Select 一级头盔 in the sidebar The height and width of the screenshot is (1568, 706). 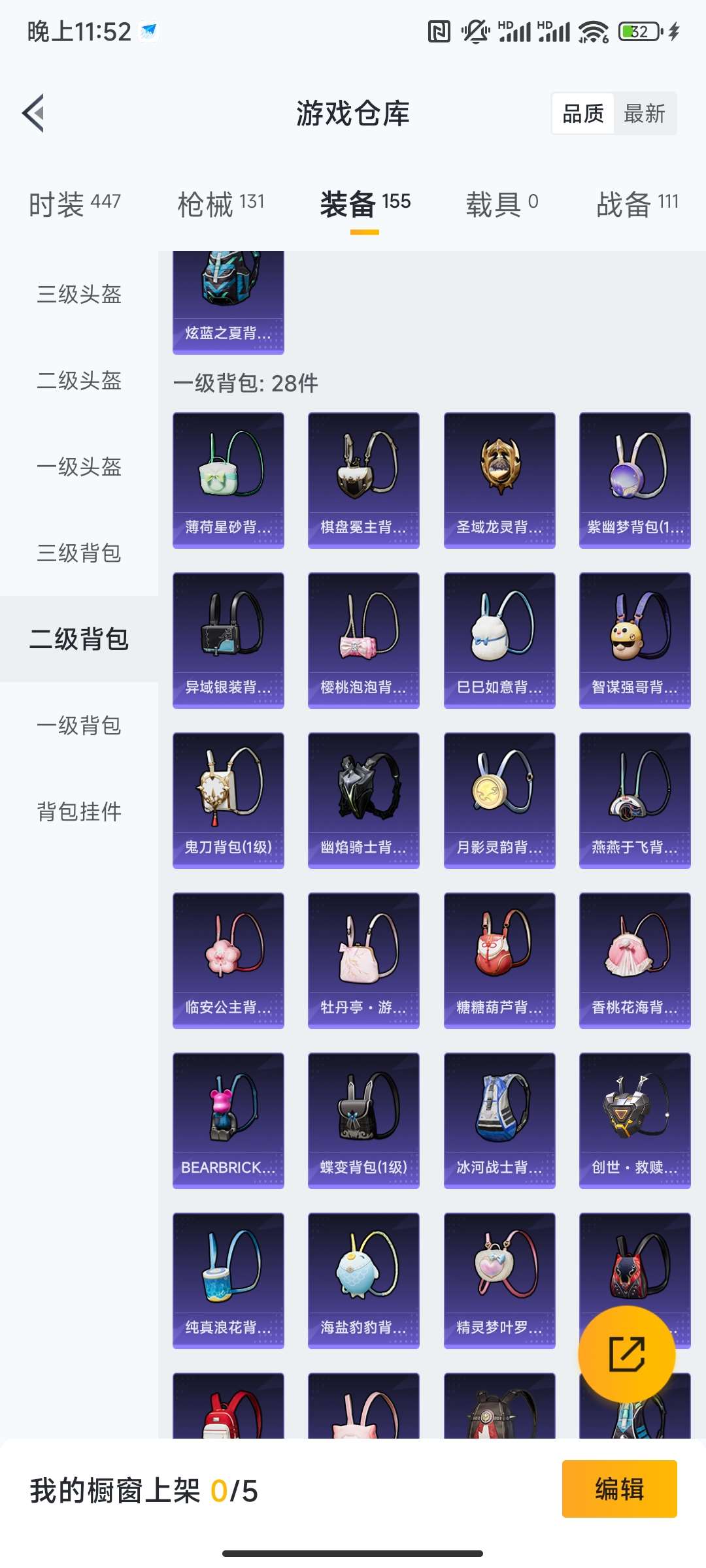(x=79, y=467)
